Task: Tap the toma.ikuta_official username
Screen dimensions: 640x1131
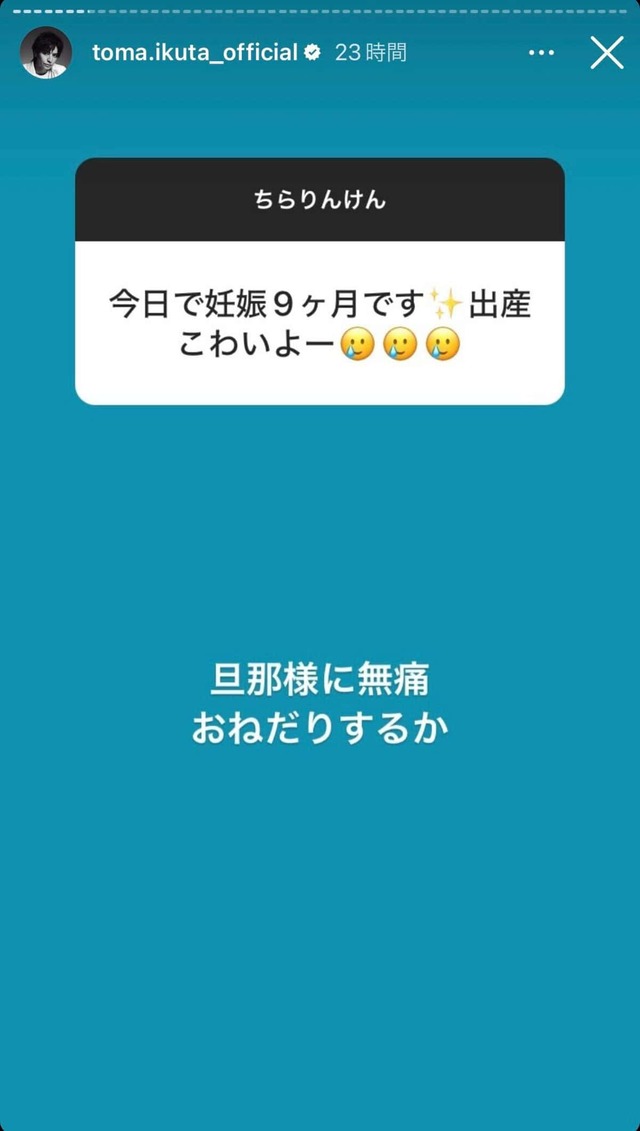Action: pos(195,53)
